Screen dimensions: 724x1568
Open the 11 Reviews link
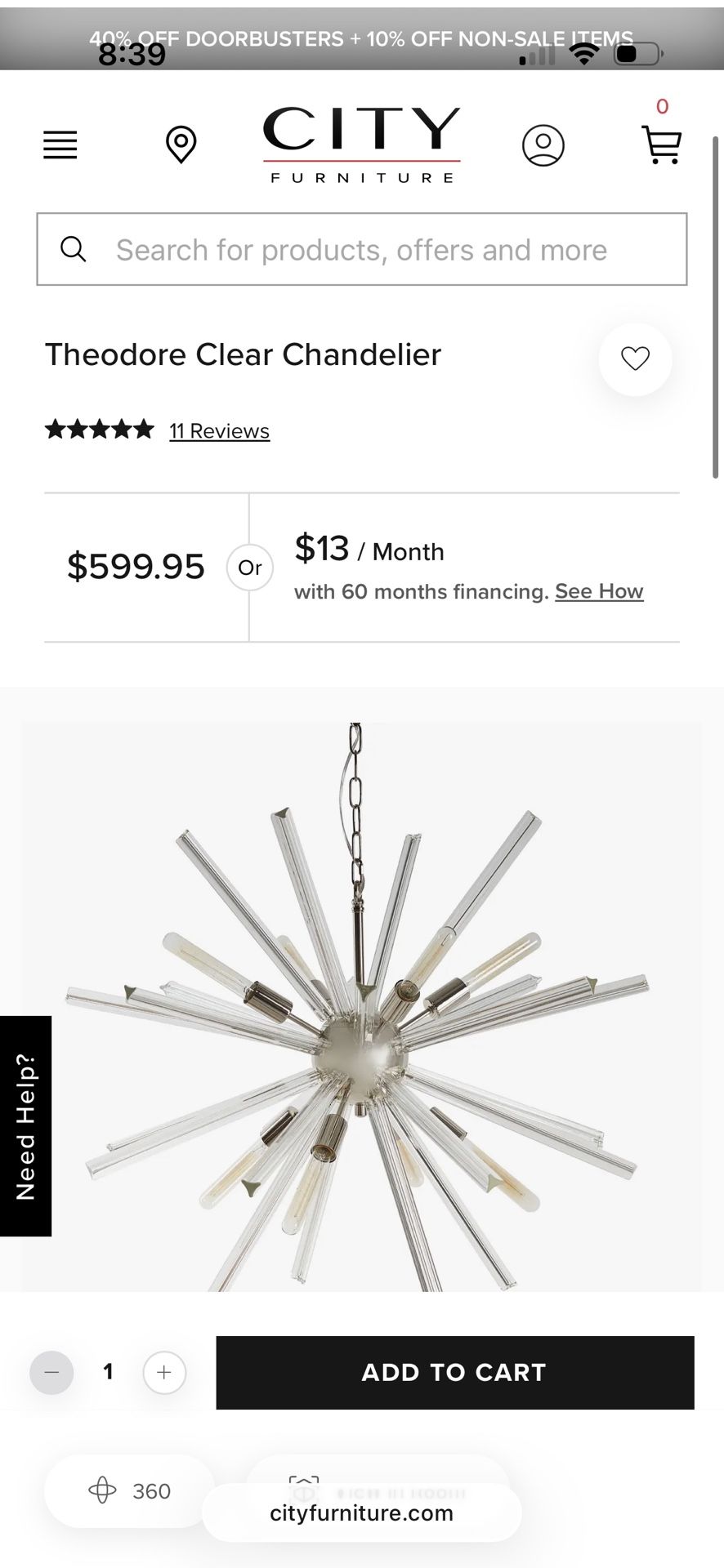point(219,430)
